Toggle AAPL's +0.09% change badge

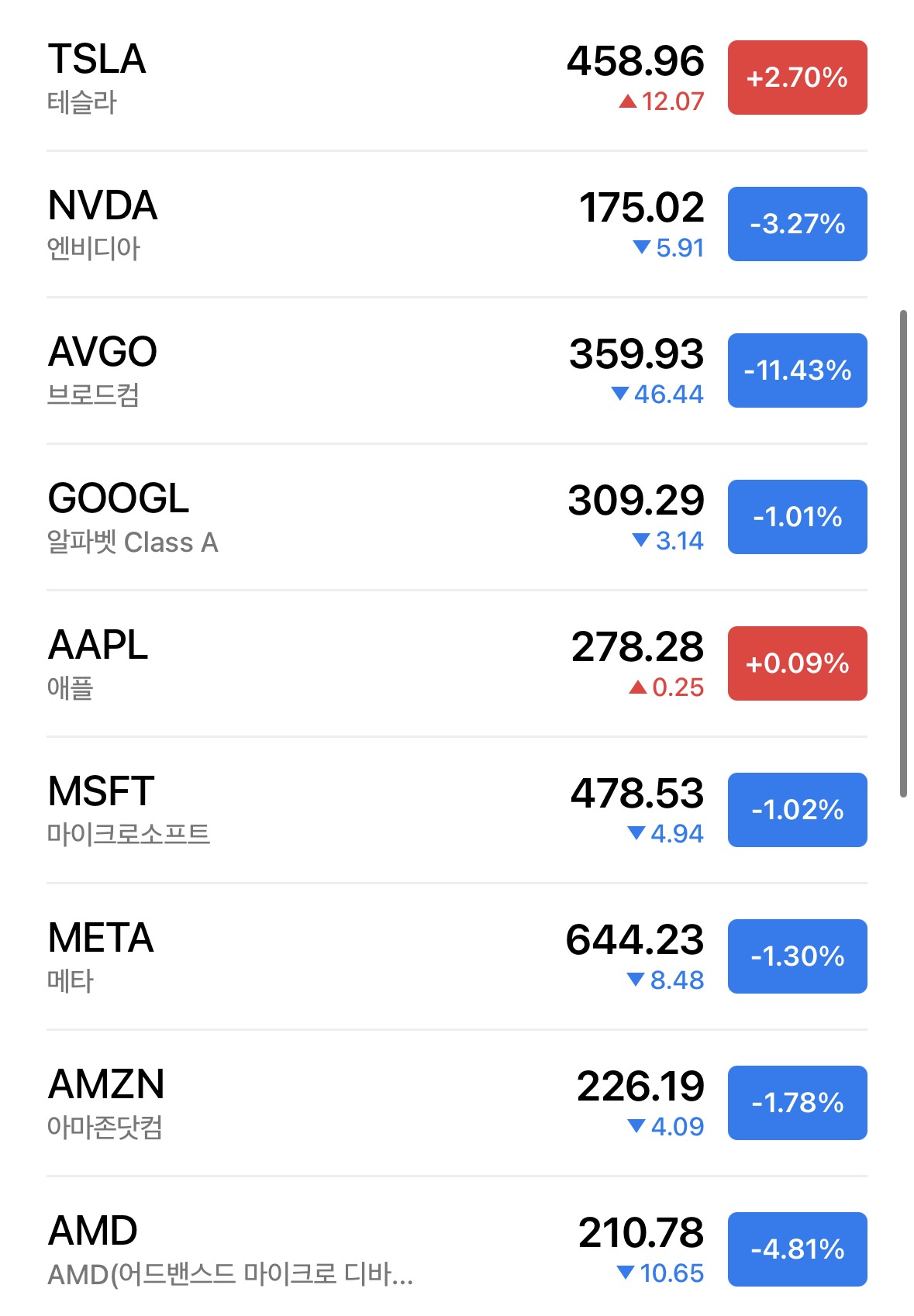[797, 663]
